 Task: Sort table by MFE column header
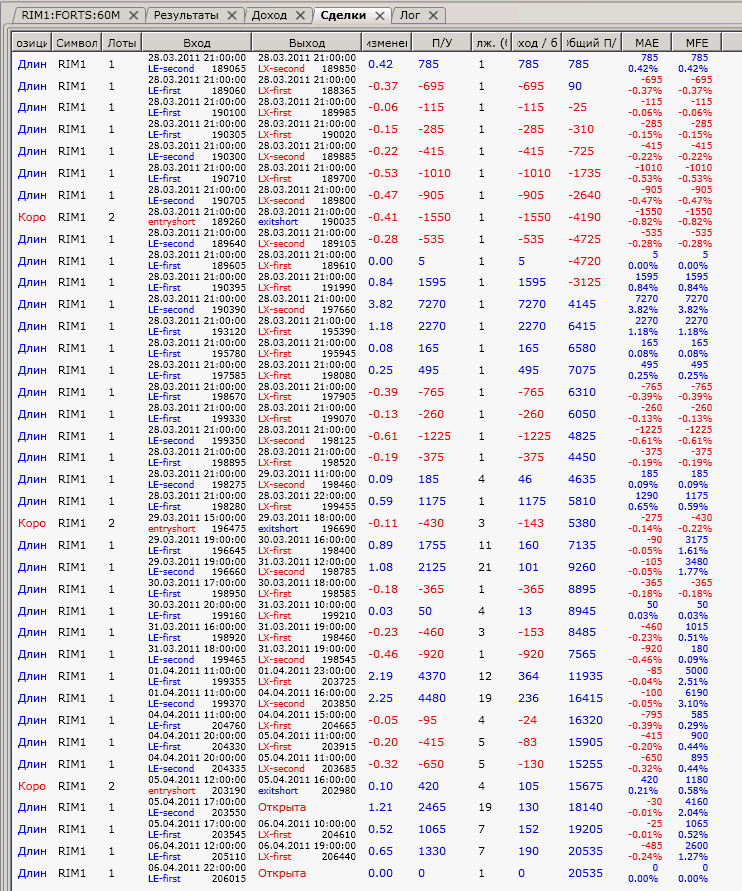tap(697, 43)
